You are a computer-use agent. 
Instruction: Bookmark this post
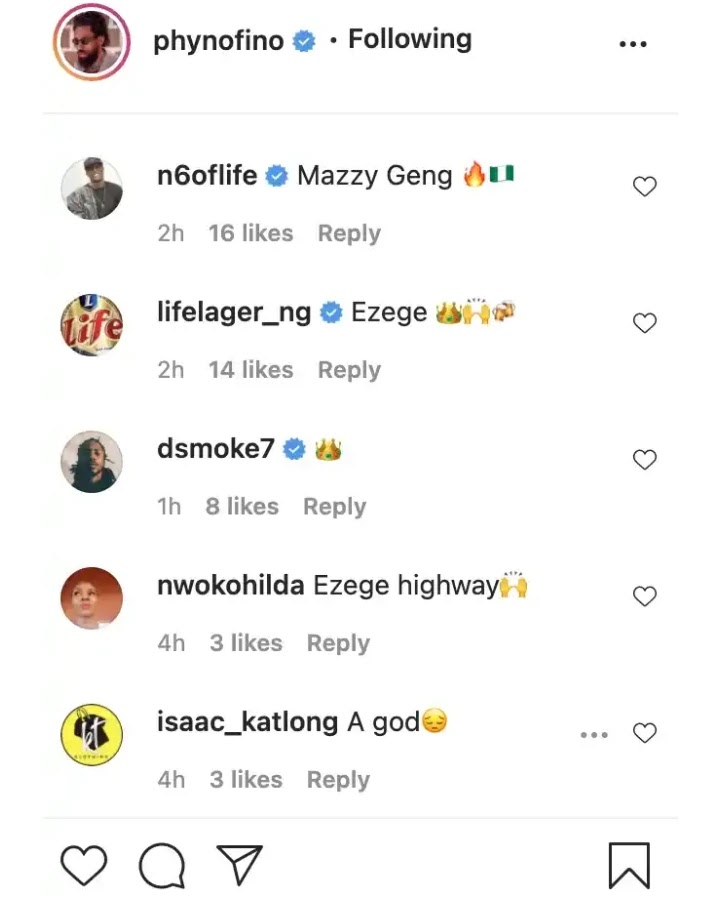629,865
